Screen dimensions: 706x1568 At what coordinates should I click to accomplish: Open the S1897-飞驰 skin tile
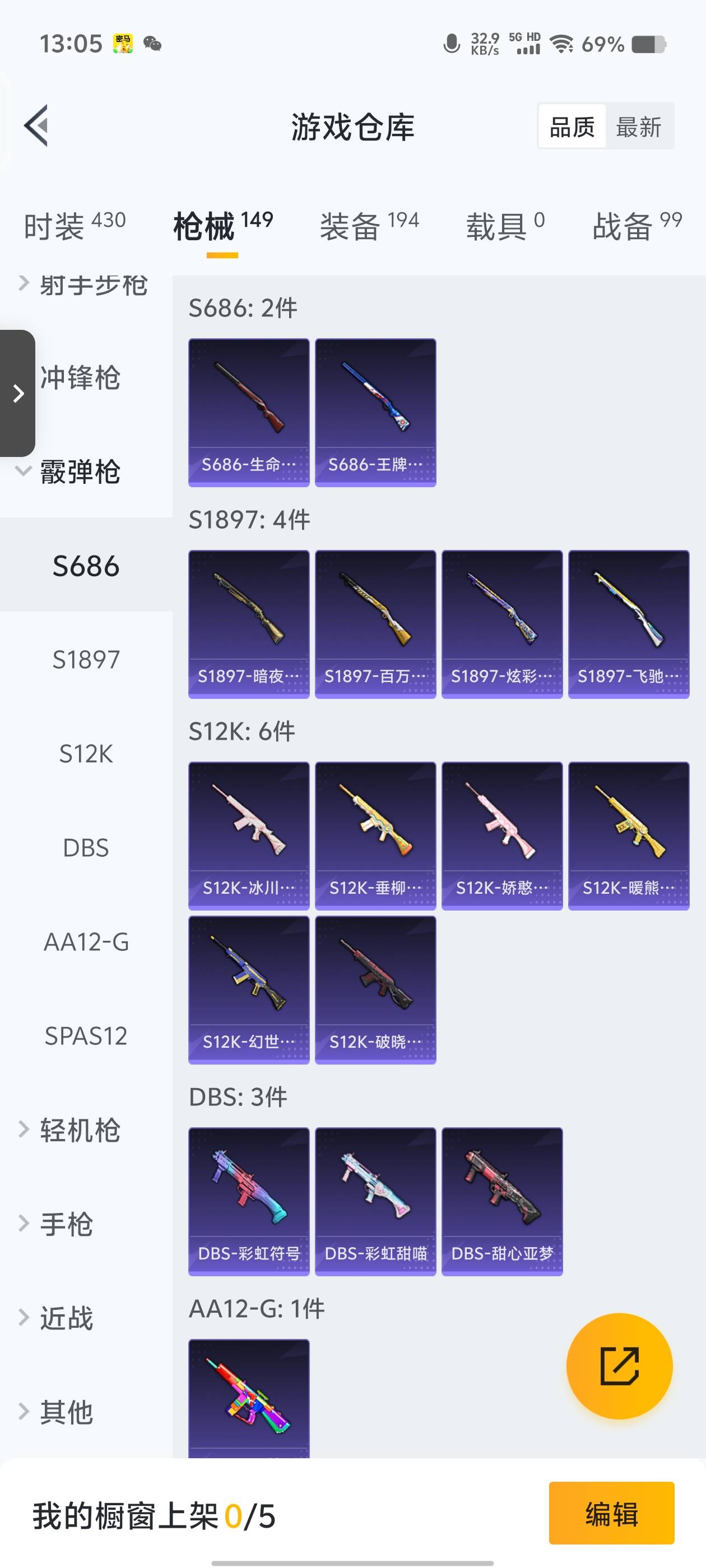click(628, 624)
